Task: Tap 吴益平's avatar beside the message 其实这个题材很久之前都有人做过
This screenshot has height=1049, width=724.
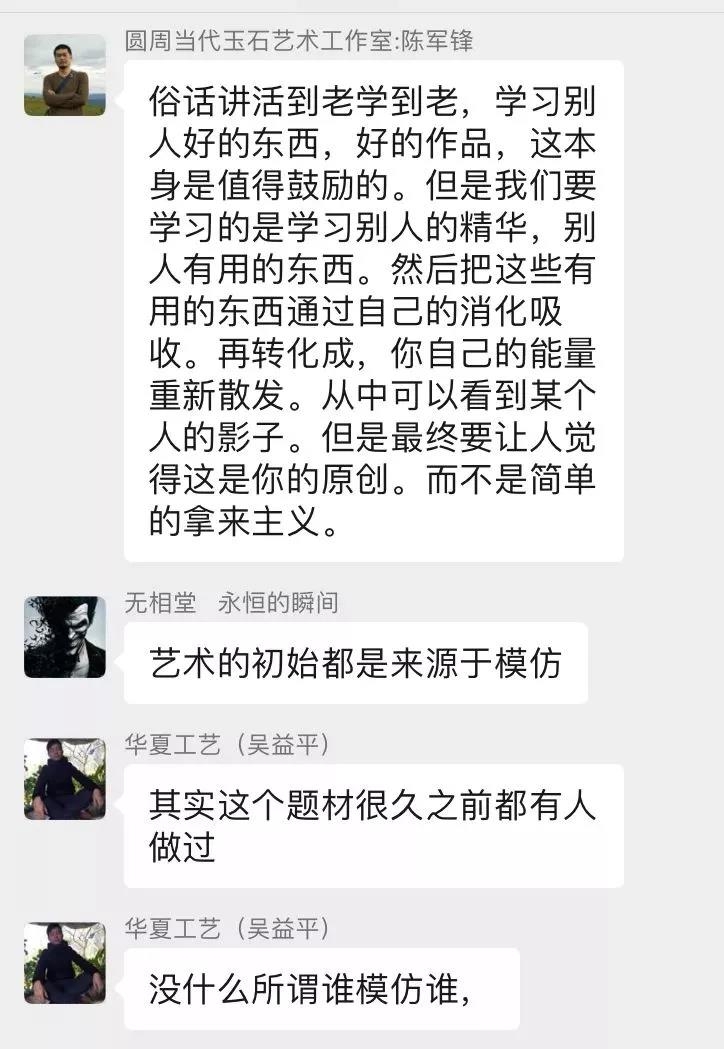Action: [65, 779]
